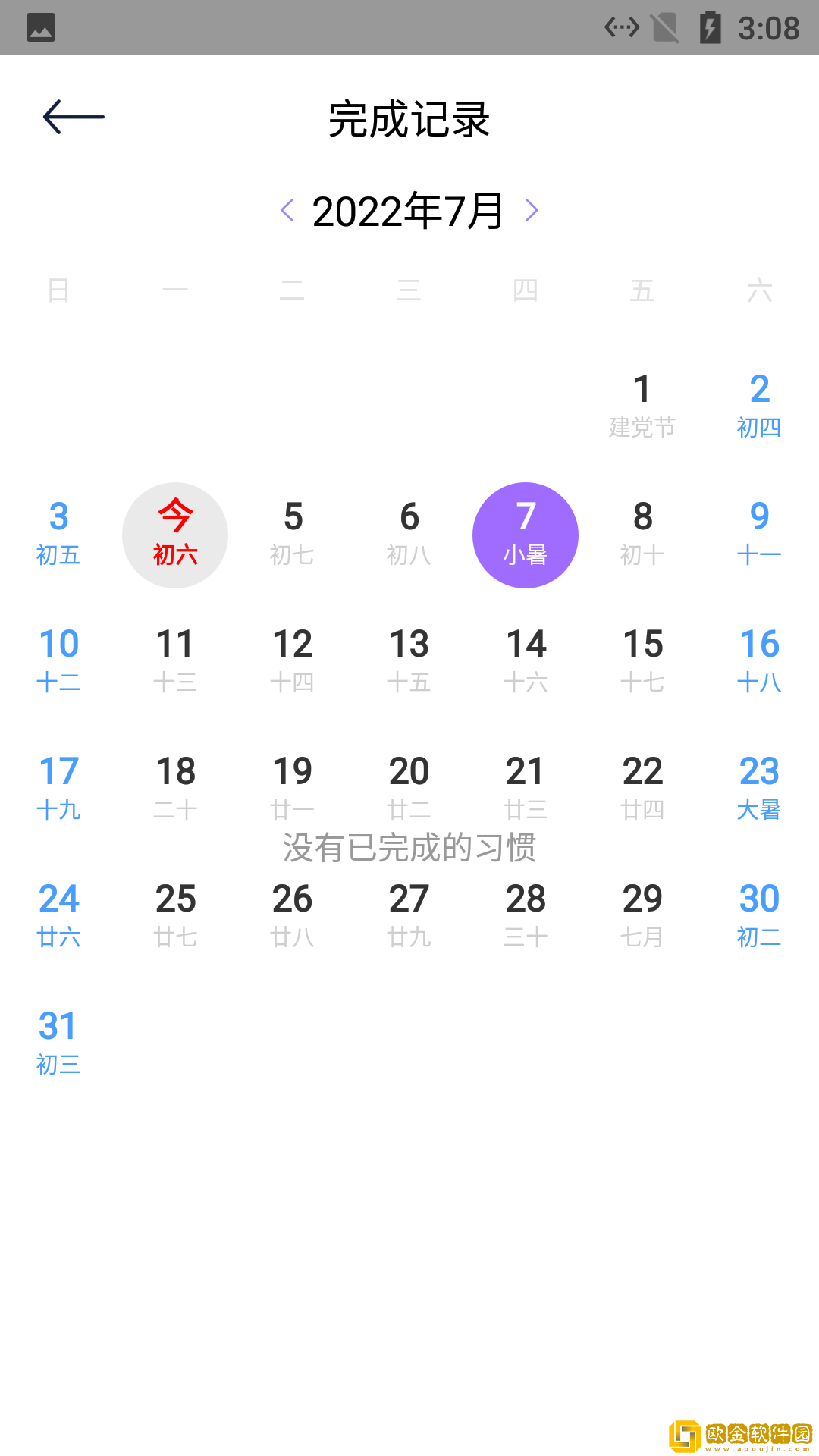Select today's date marked 今 初六
Screen dimensions: 819x1456
[x=175, y=535]
